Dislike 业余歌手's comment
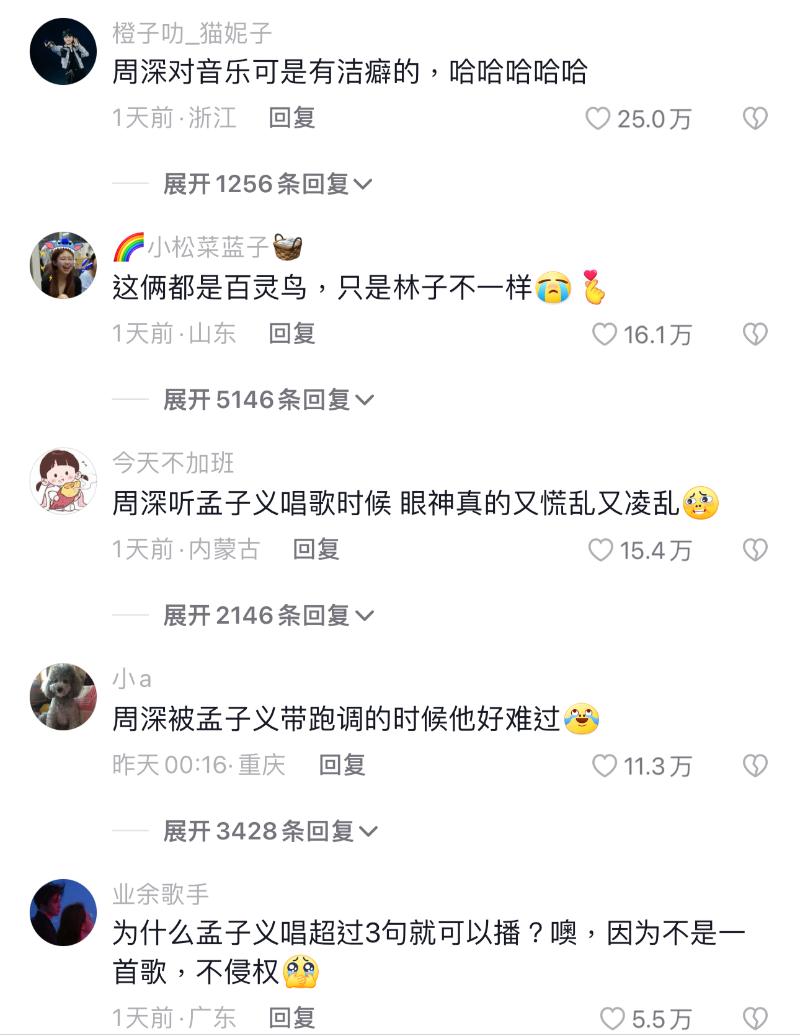This screenshot has height=1036, width=800. 755,1018
